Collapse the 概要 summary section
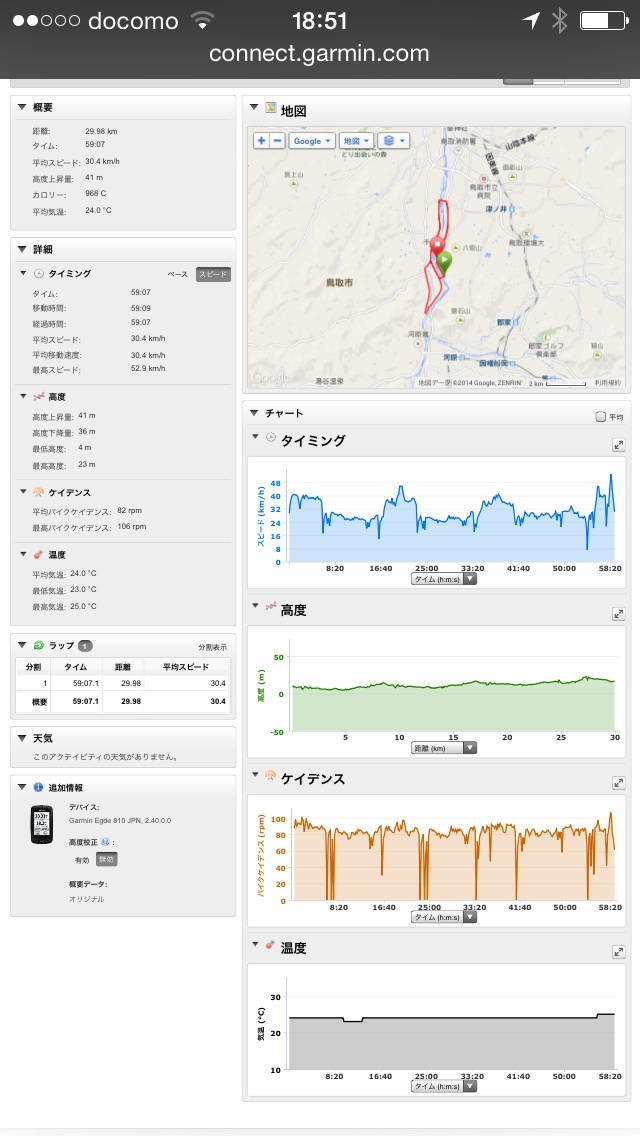Screen dimensions: 640x1136 [23, 107]
